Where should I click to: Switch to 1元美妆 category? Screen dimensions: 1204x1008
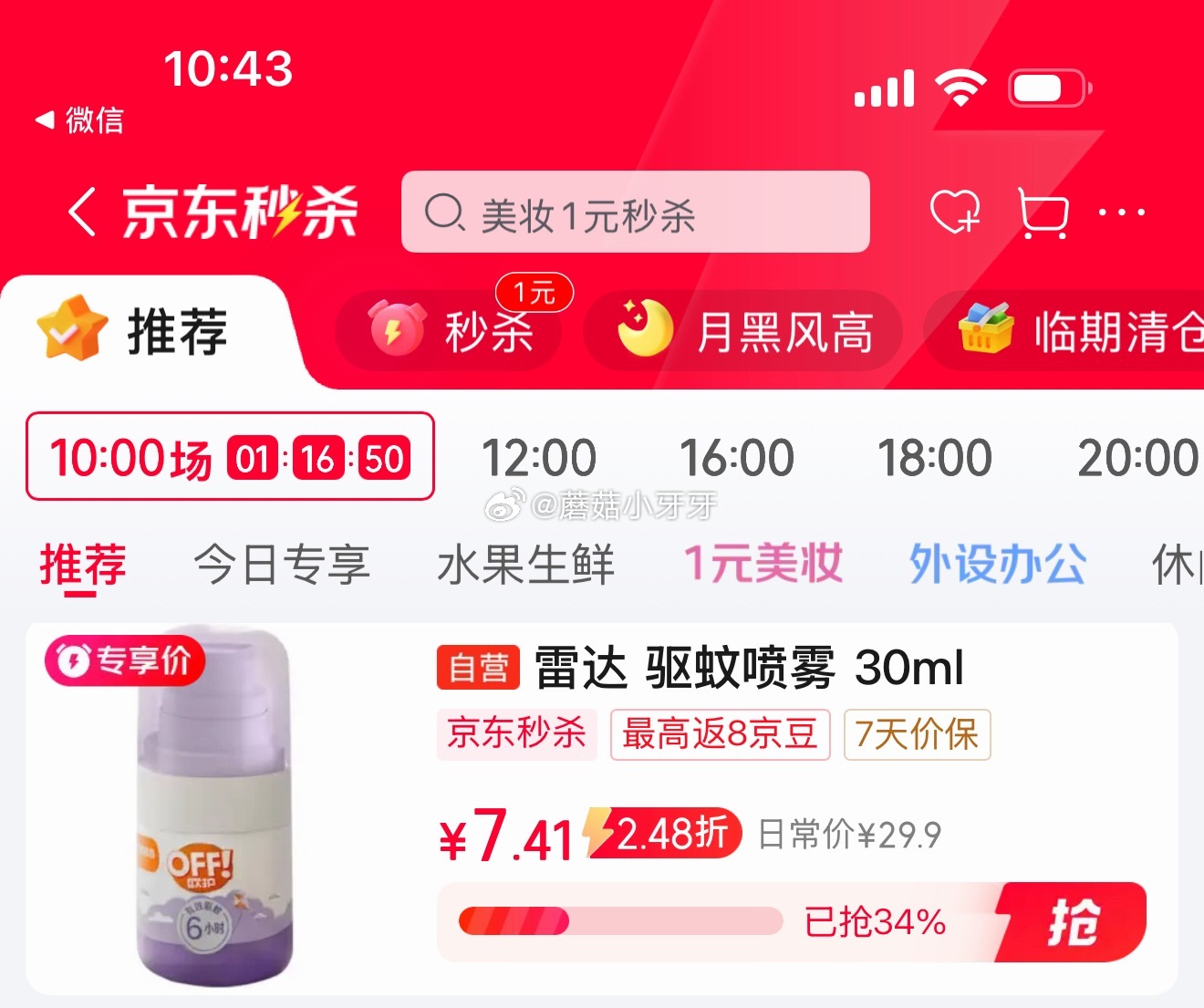pyautogui.click(x=763, y=562)
